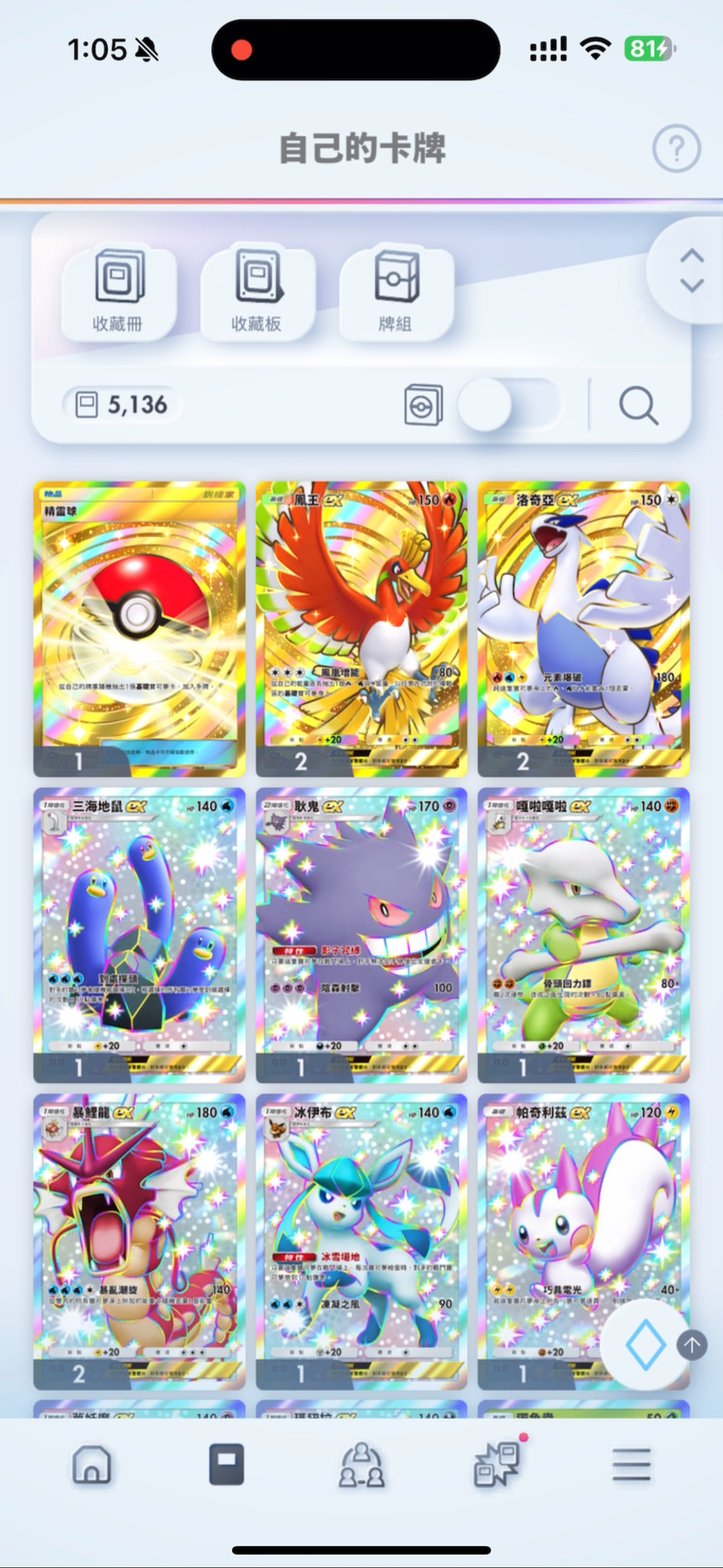Viewport: 723px width, 1568px height.
Task: Search cards with magnifier icon
Action: 638,406
